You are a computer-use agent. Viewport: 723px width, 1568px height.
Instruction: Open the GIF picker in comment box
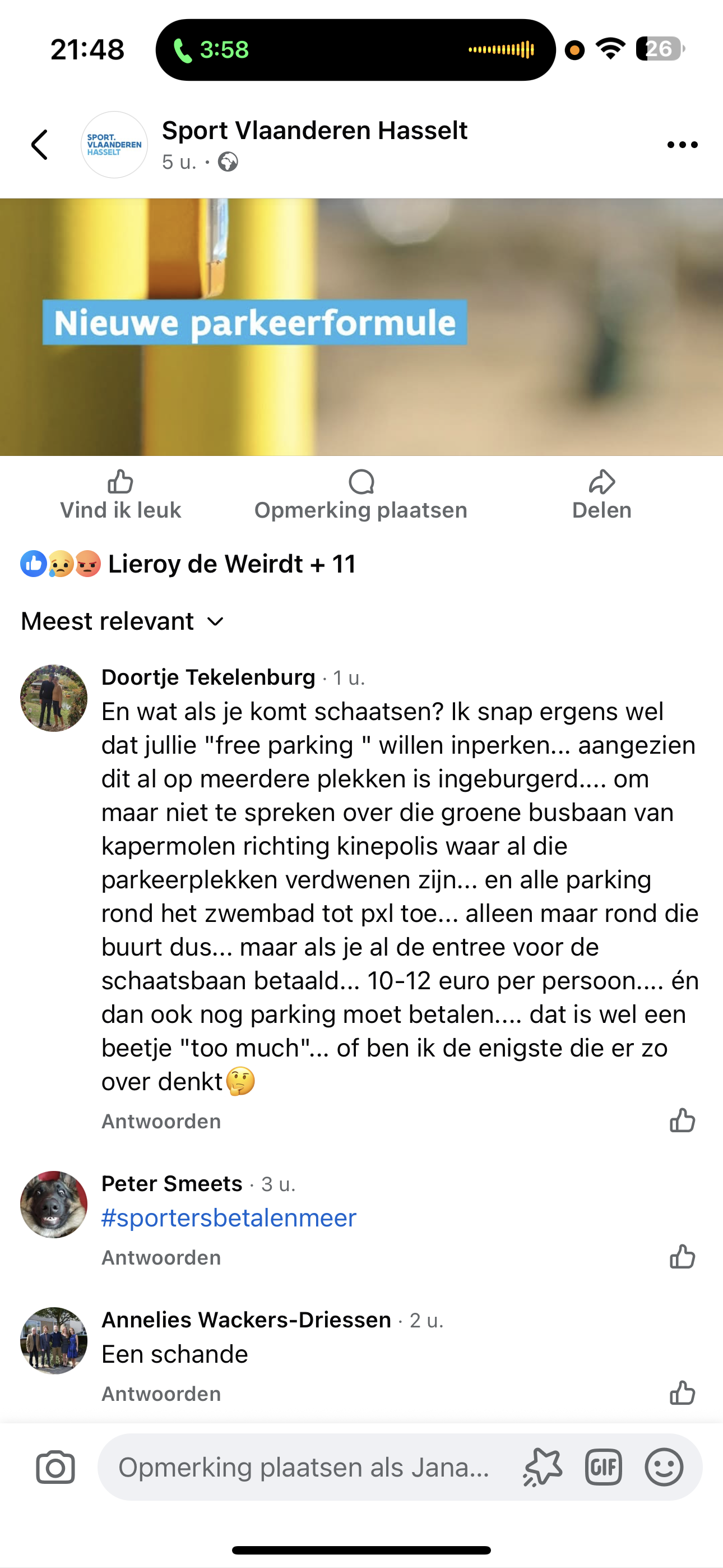(x=603, y=1468)
